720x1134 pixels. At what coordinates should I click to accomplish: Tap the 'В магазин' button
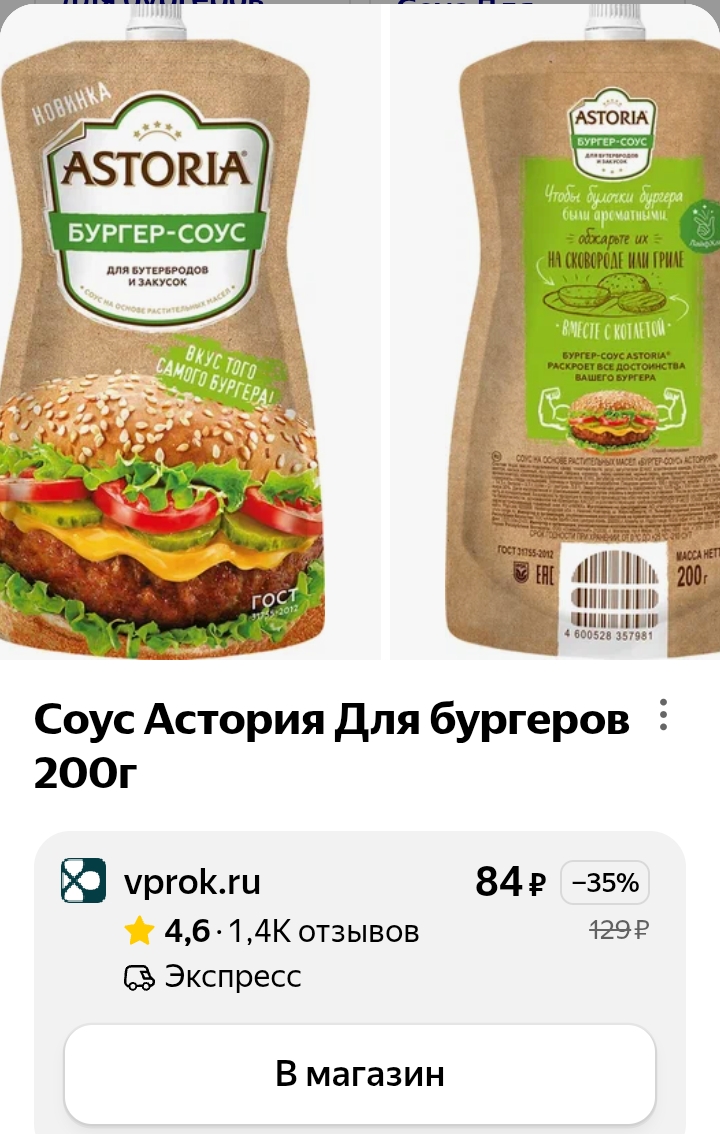click(360, 1074)
